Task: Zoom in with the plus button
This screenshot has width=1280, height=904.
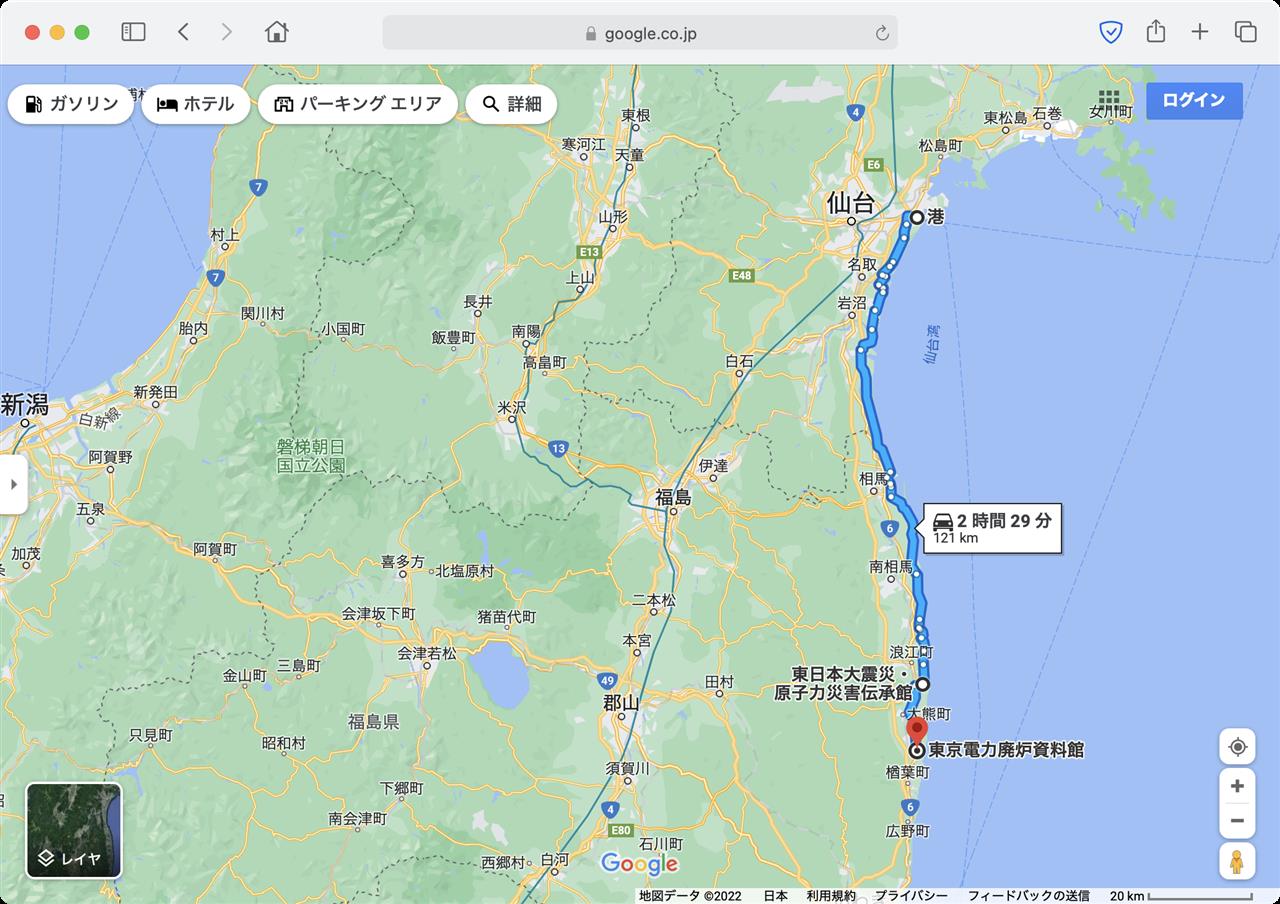Action: coord(1237,786)
